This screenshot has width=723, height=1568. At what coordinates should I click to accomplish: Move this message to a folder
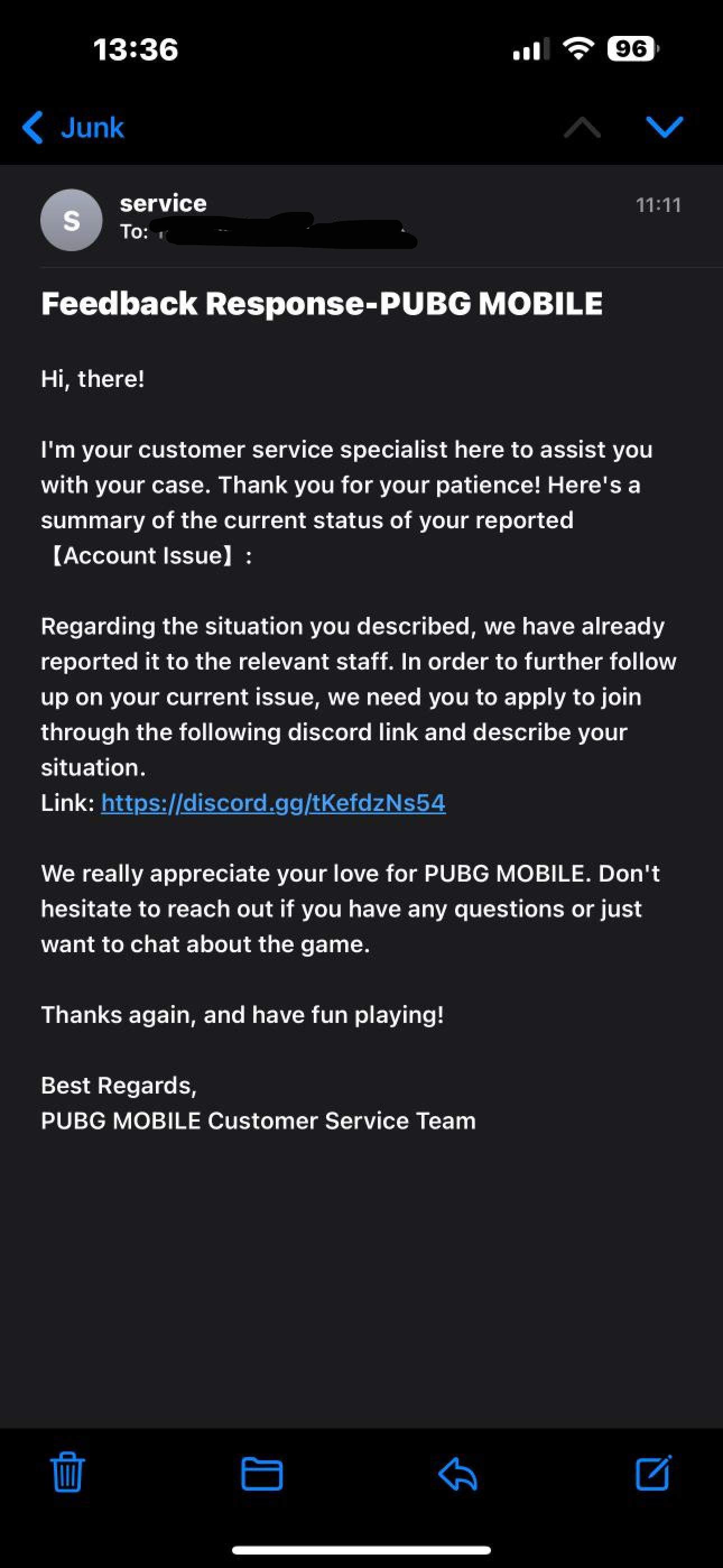[x=262, y=1473]
